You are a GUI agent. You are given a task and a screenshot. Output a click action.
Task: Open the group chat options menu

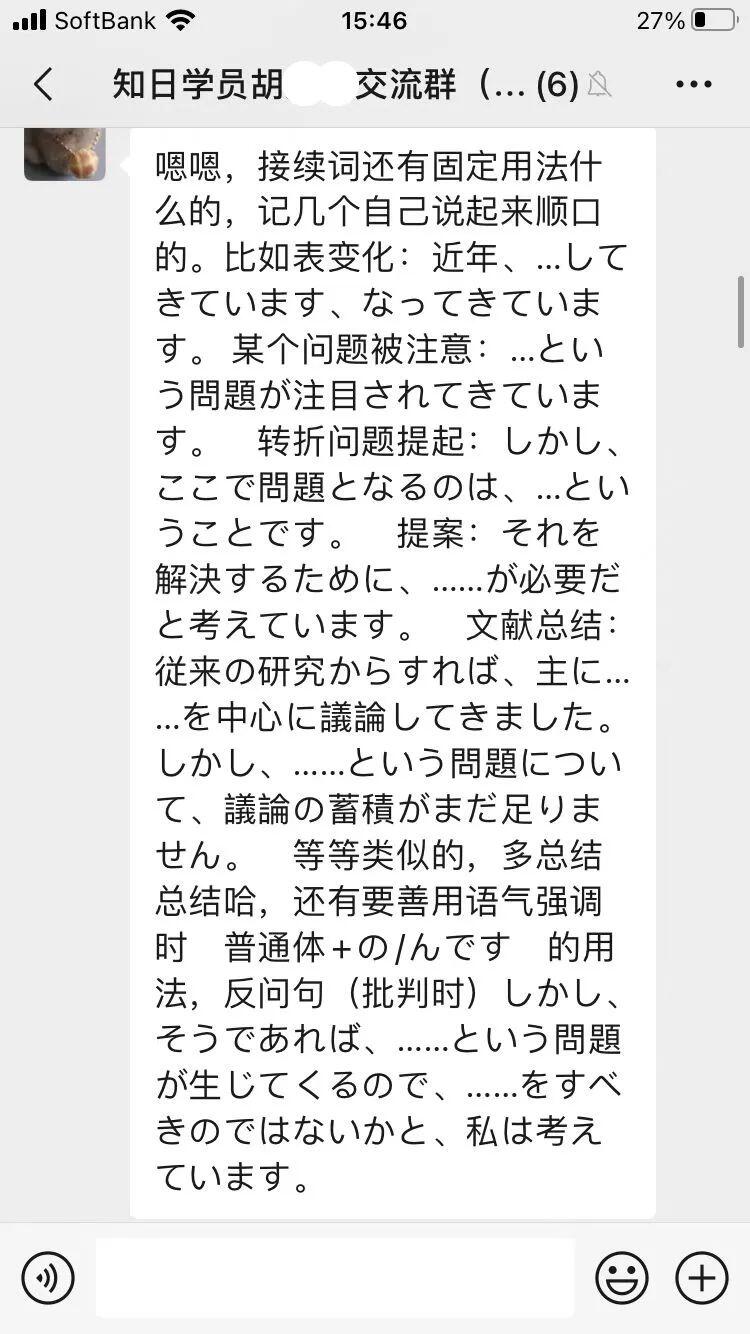[x=693, y=85]
